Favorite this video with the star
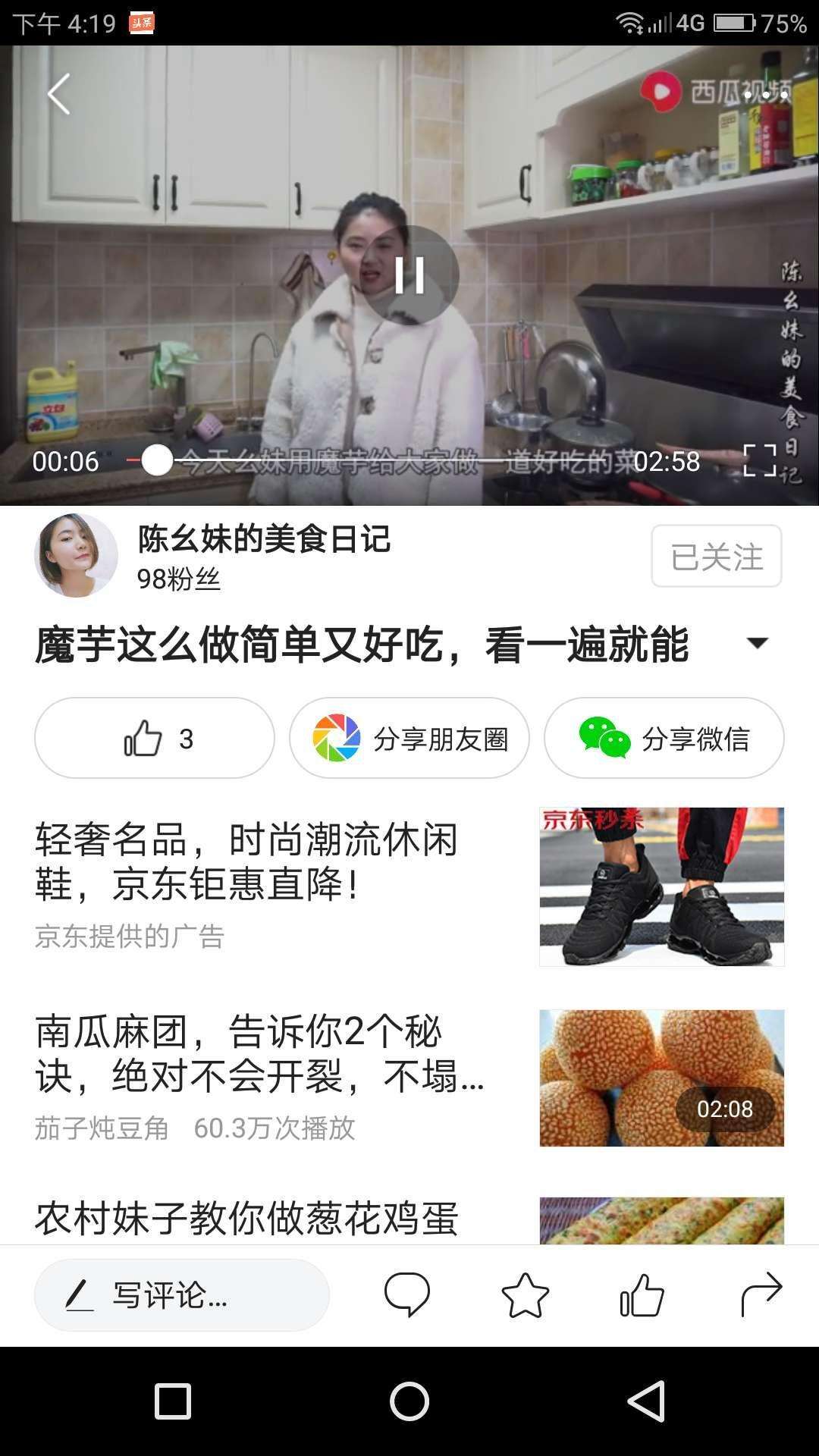 coord(525,1294)
